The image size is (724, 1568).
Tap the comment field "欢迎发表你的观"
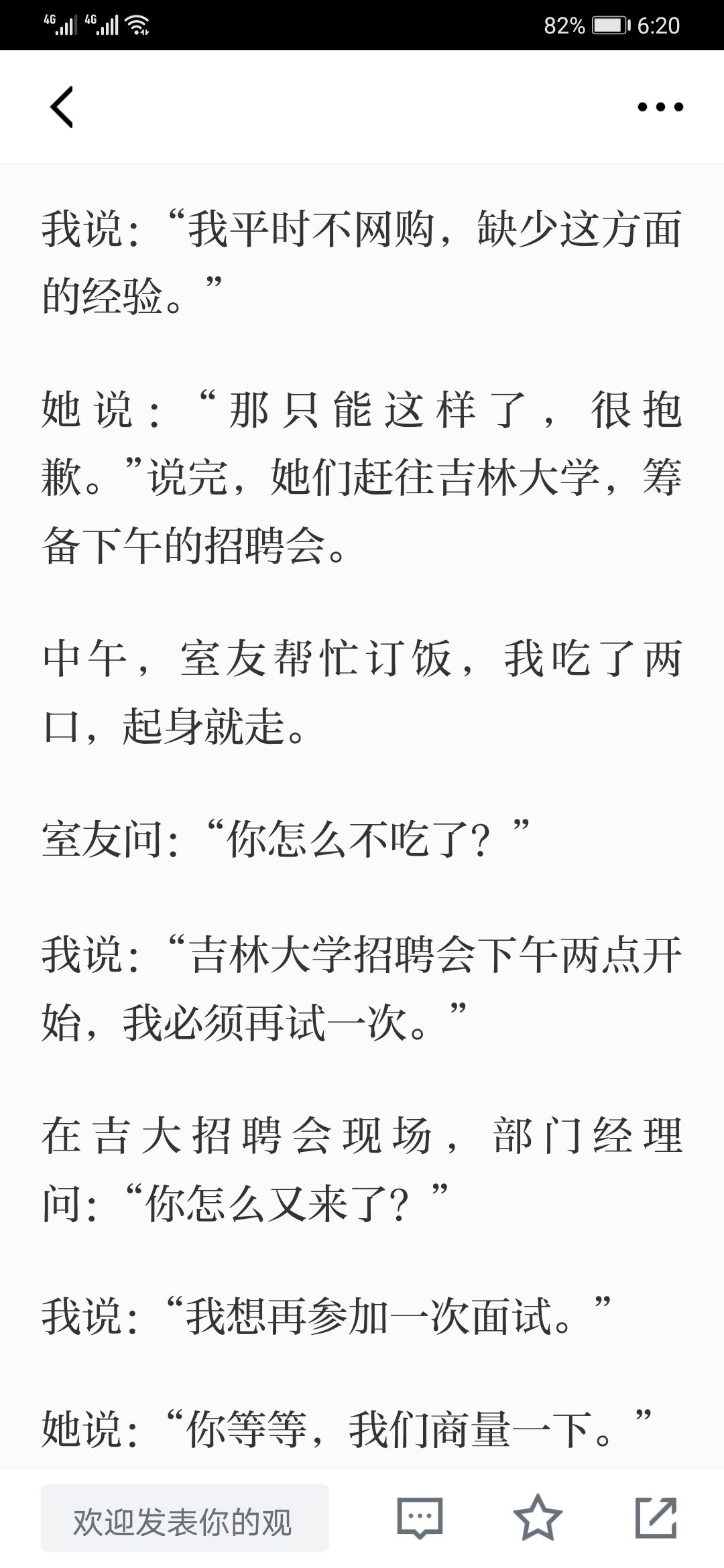pos(185,1518)
